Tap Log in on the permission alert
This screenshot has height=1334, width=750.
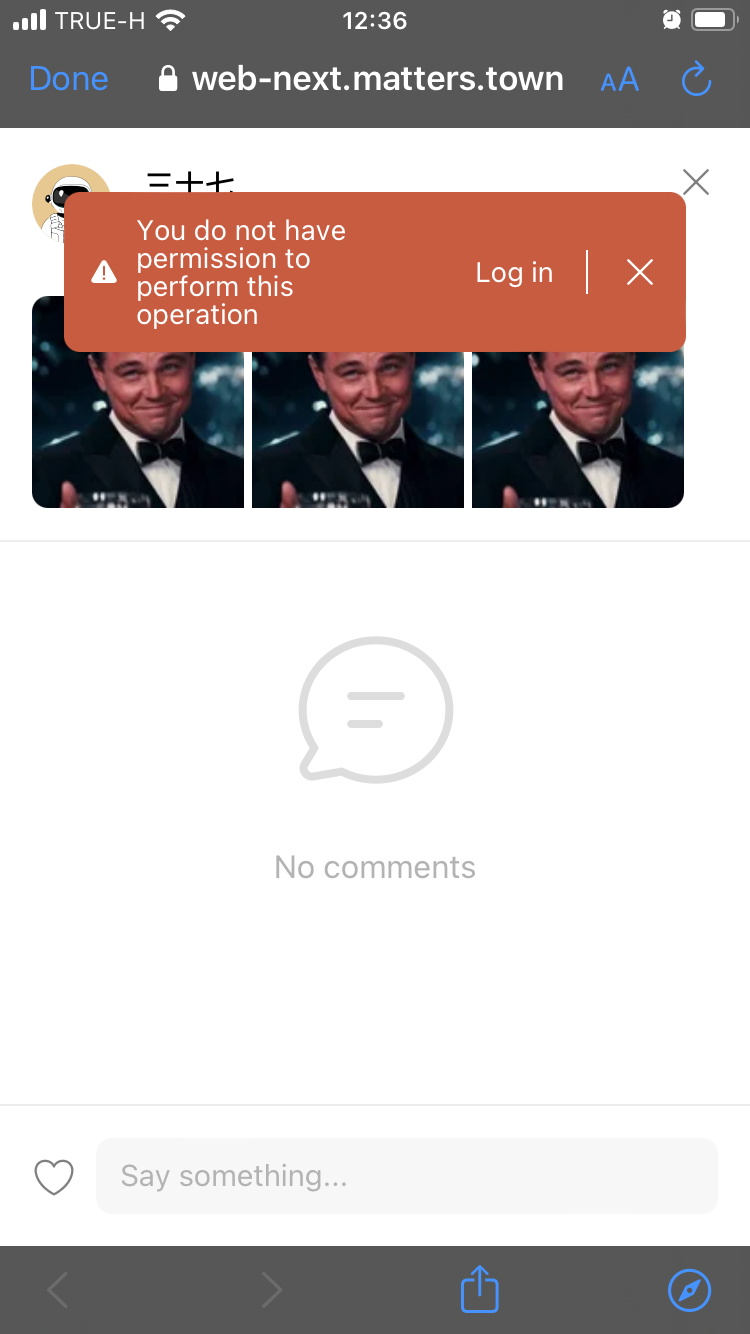[x=514, y=272]
